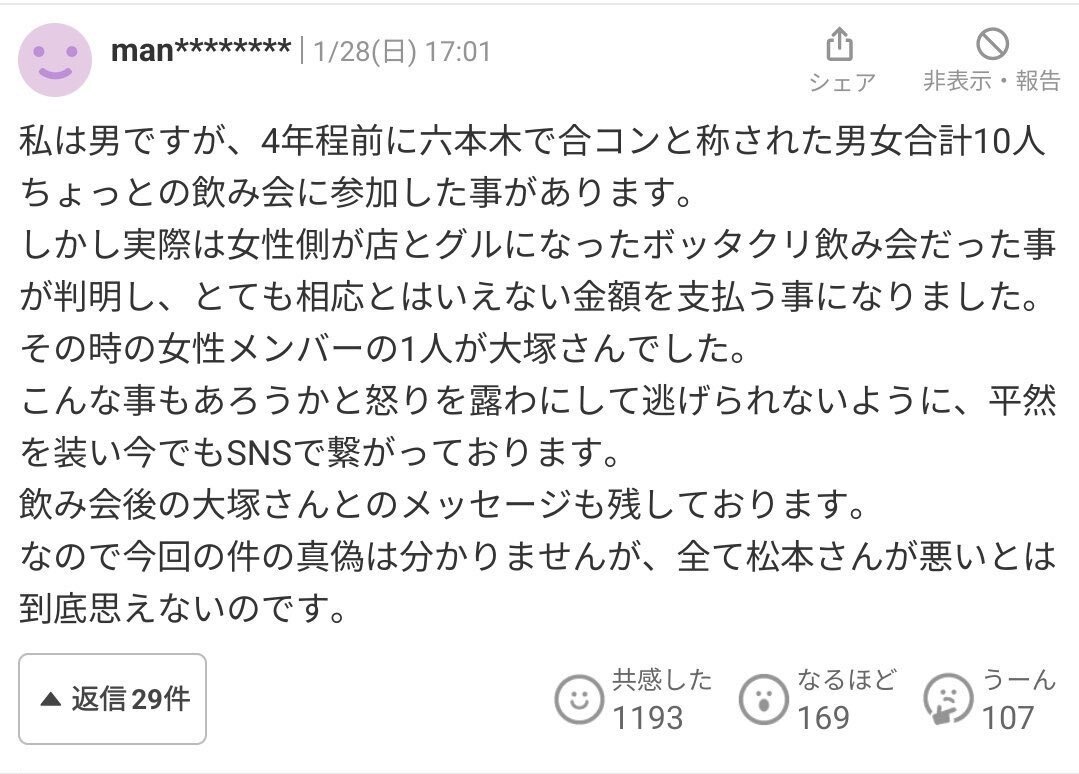This screenshot has width=1079, height=774.
Task: React with 共感した
Action: (633, 699)
